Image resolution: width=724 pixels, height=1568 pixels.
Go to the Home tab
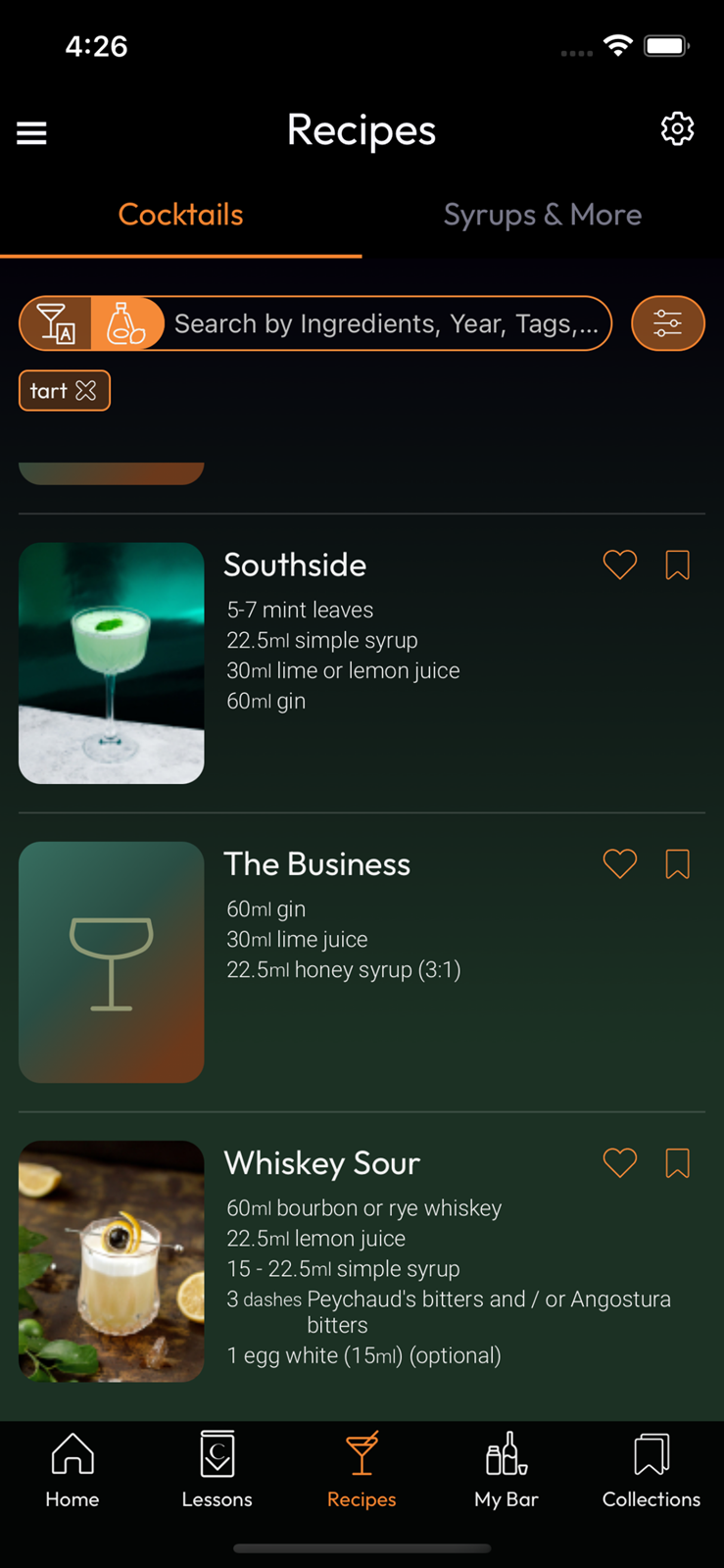click(72, 1469)
